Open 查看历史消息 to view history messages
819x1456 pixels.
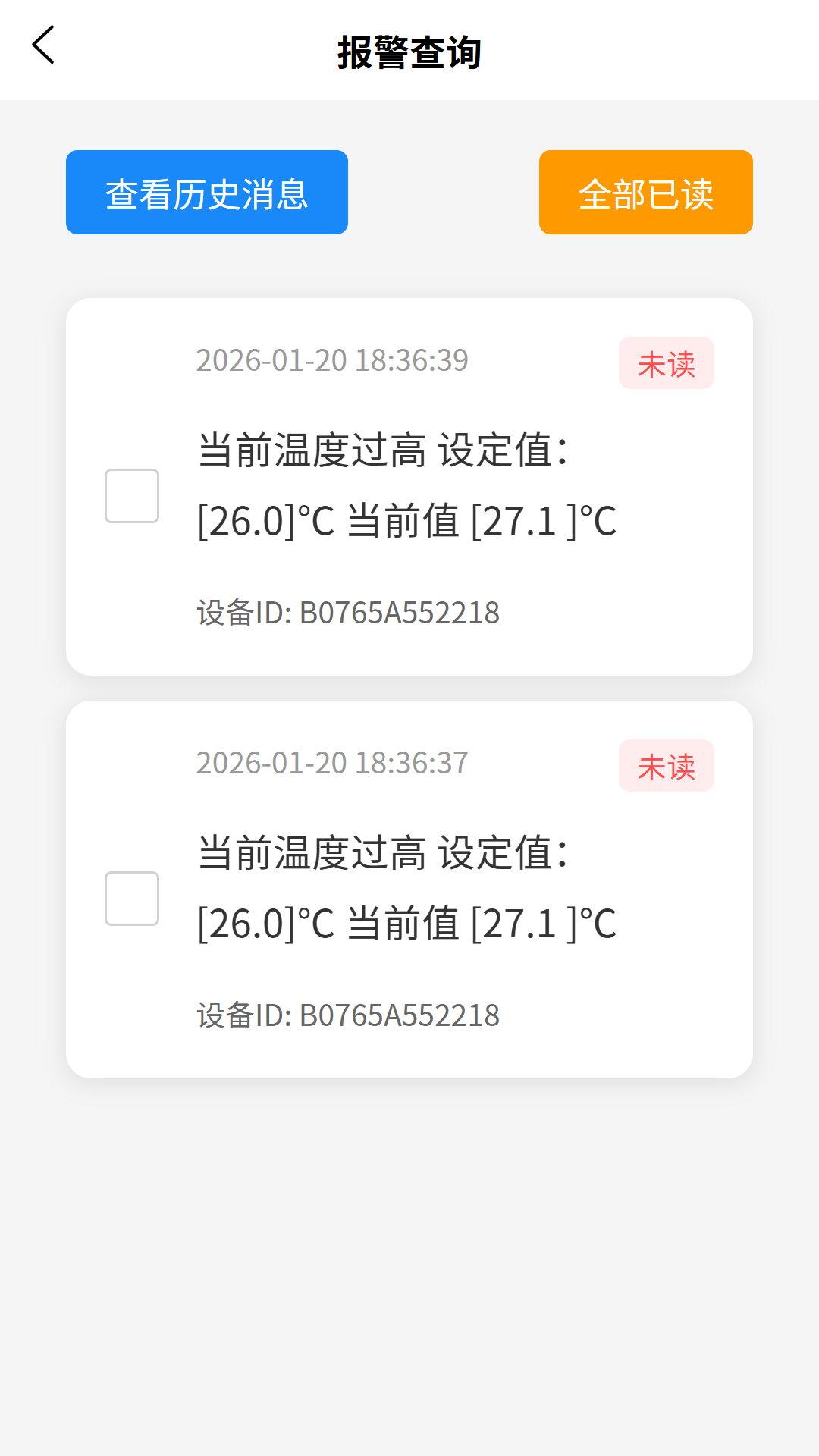click(x=206, y=191)
